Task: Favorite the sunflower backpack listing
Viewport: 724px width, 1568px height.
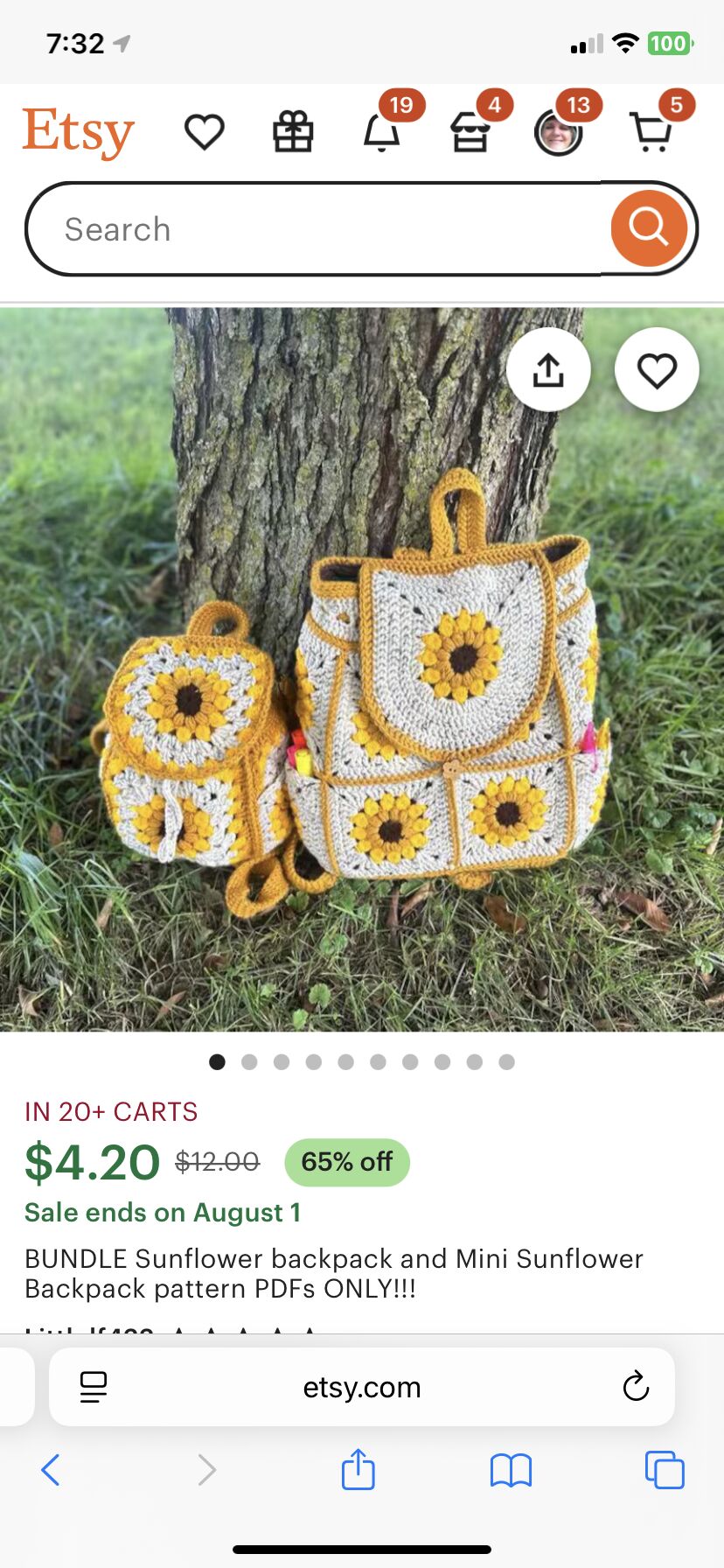Action: [x=657, y=370]
